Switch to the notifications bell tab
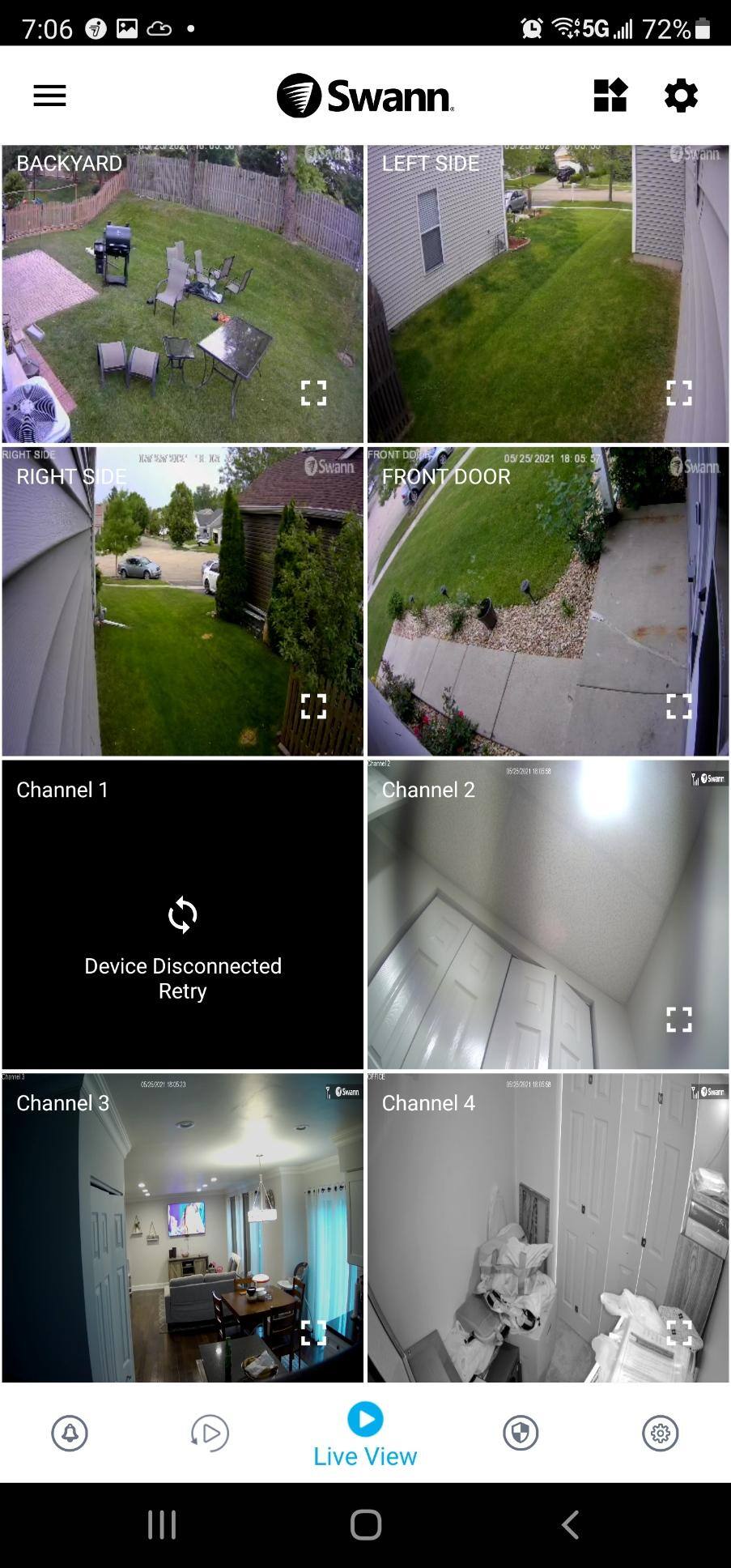The width and height of the screenshot is (731, 1568). pos(70,1433)
